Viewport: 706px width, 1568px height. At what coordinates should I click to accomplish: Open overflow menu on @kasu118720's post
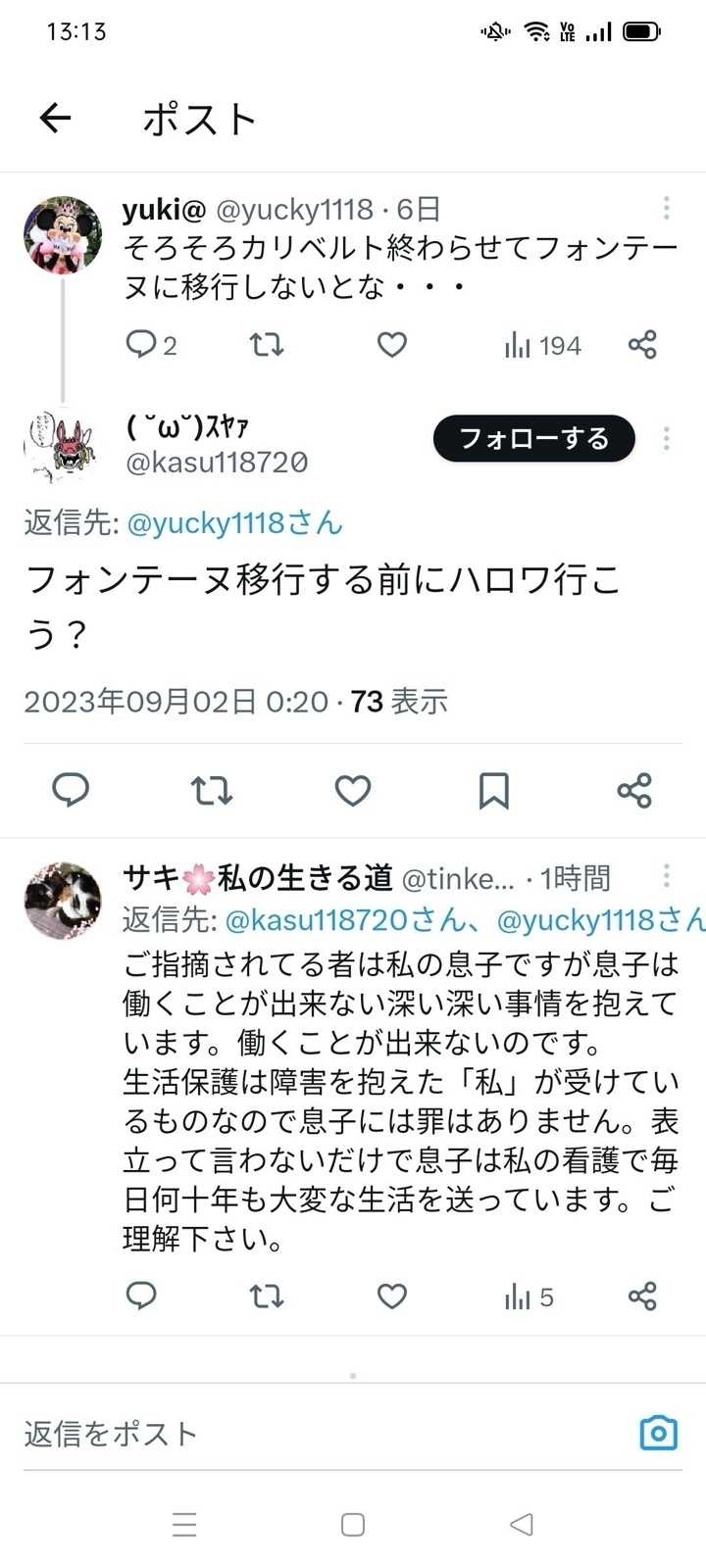point(666,438)
